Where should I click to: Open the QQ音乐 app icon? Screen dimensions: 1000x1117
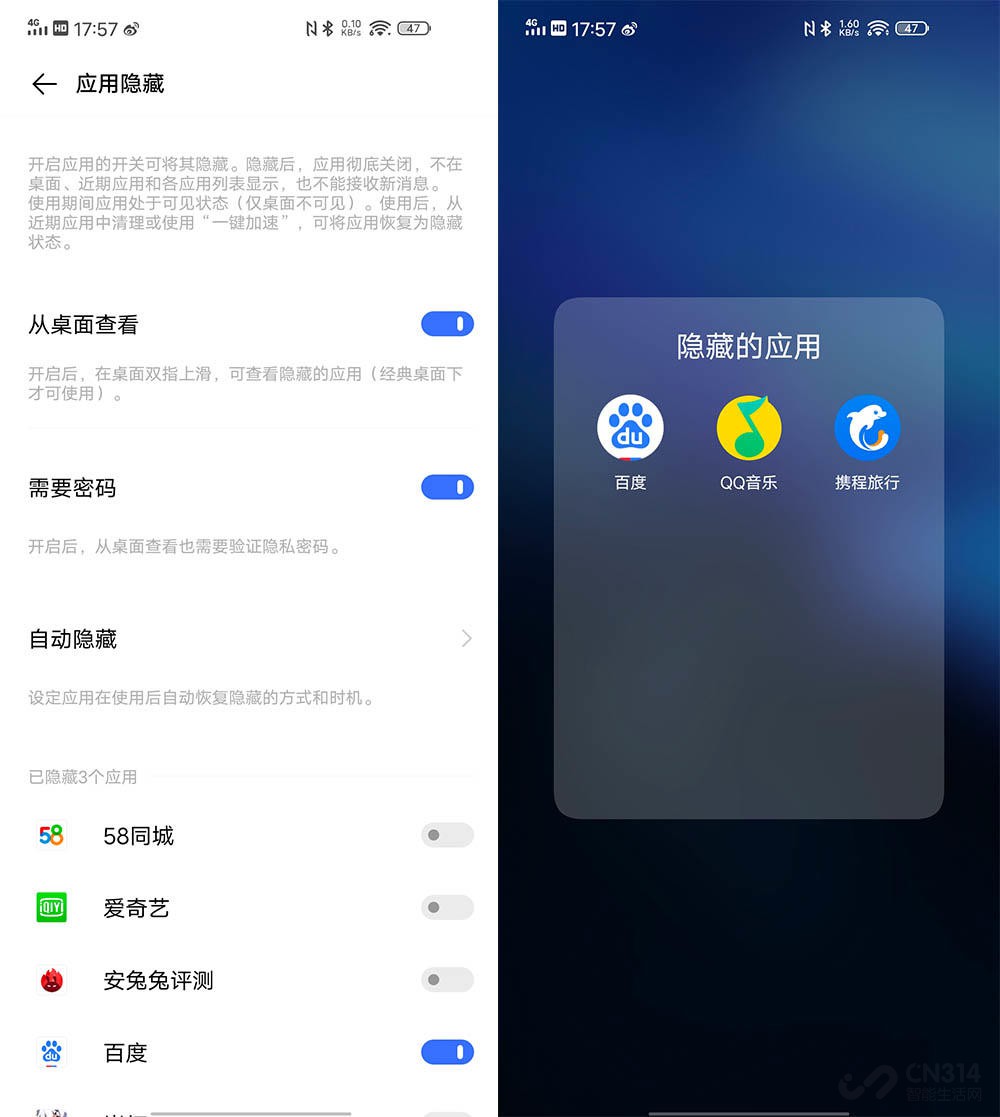[x=749, y=429]
